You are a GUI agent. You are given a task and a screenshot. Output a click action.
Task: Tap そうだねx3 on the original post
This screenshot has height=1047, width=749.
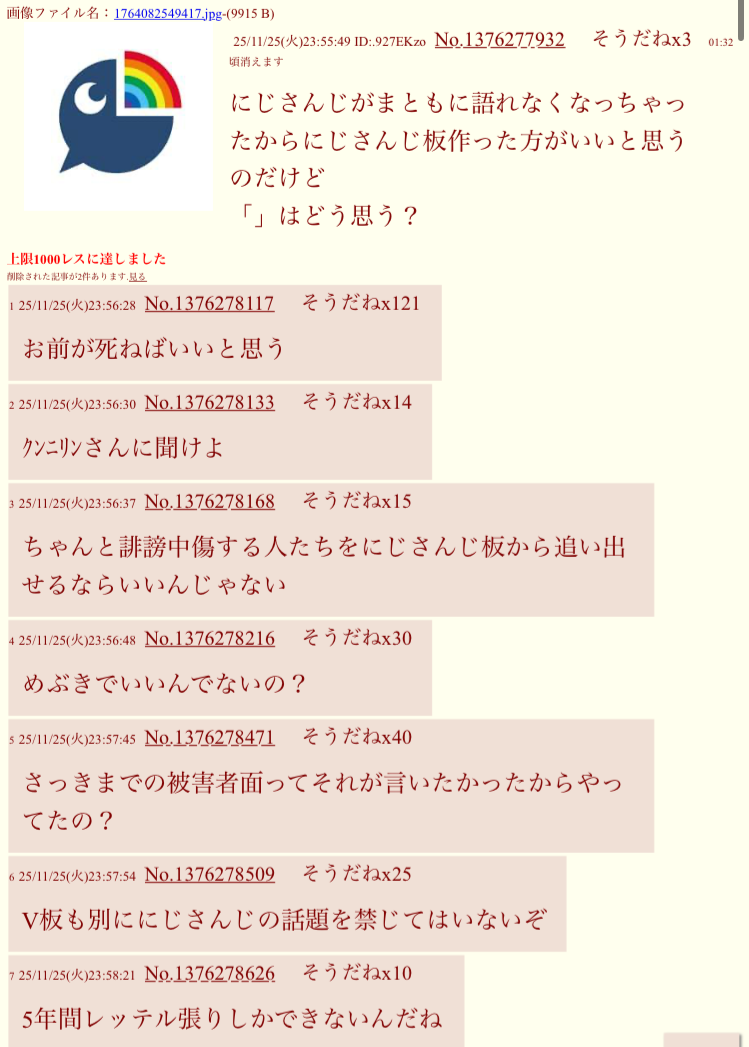pos(641,39)
